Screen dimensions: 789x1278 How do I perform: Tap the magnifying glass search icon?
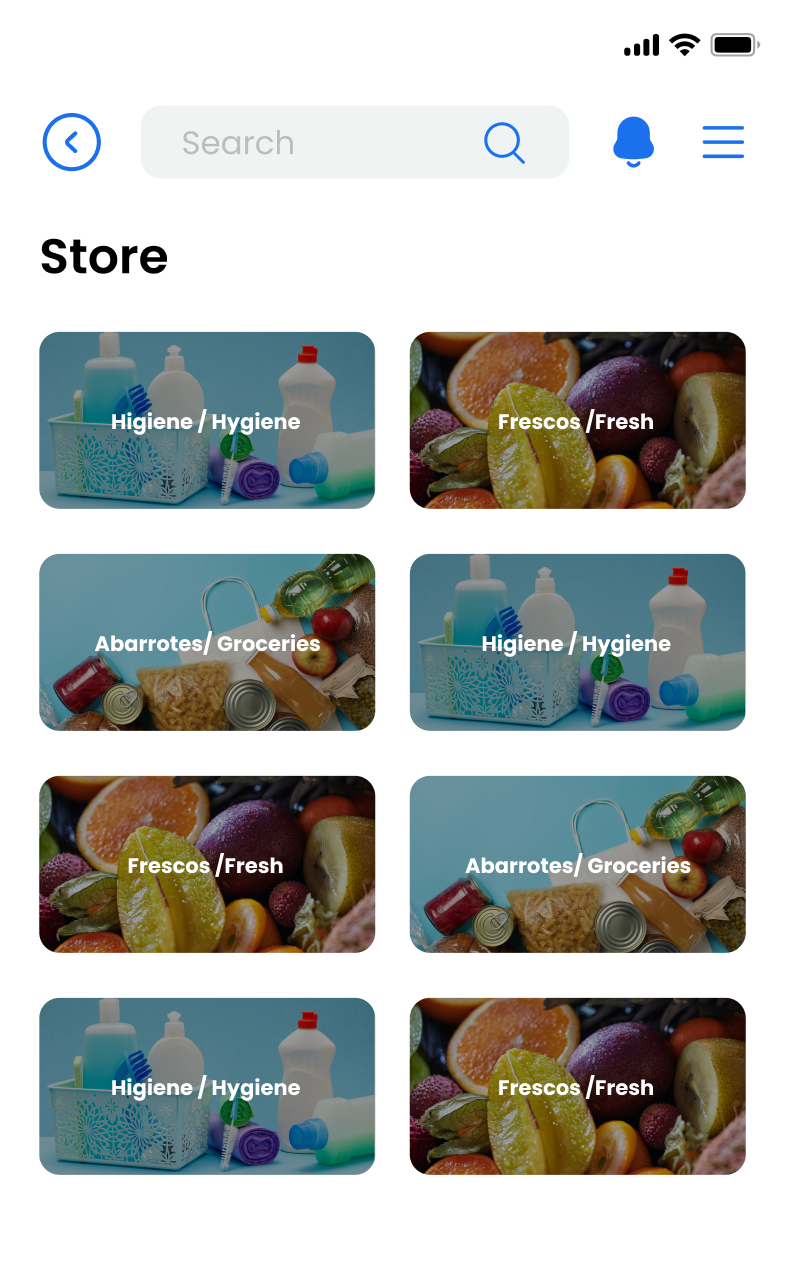tap(503, 142)
